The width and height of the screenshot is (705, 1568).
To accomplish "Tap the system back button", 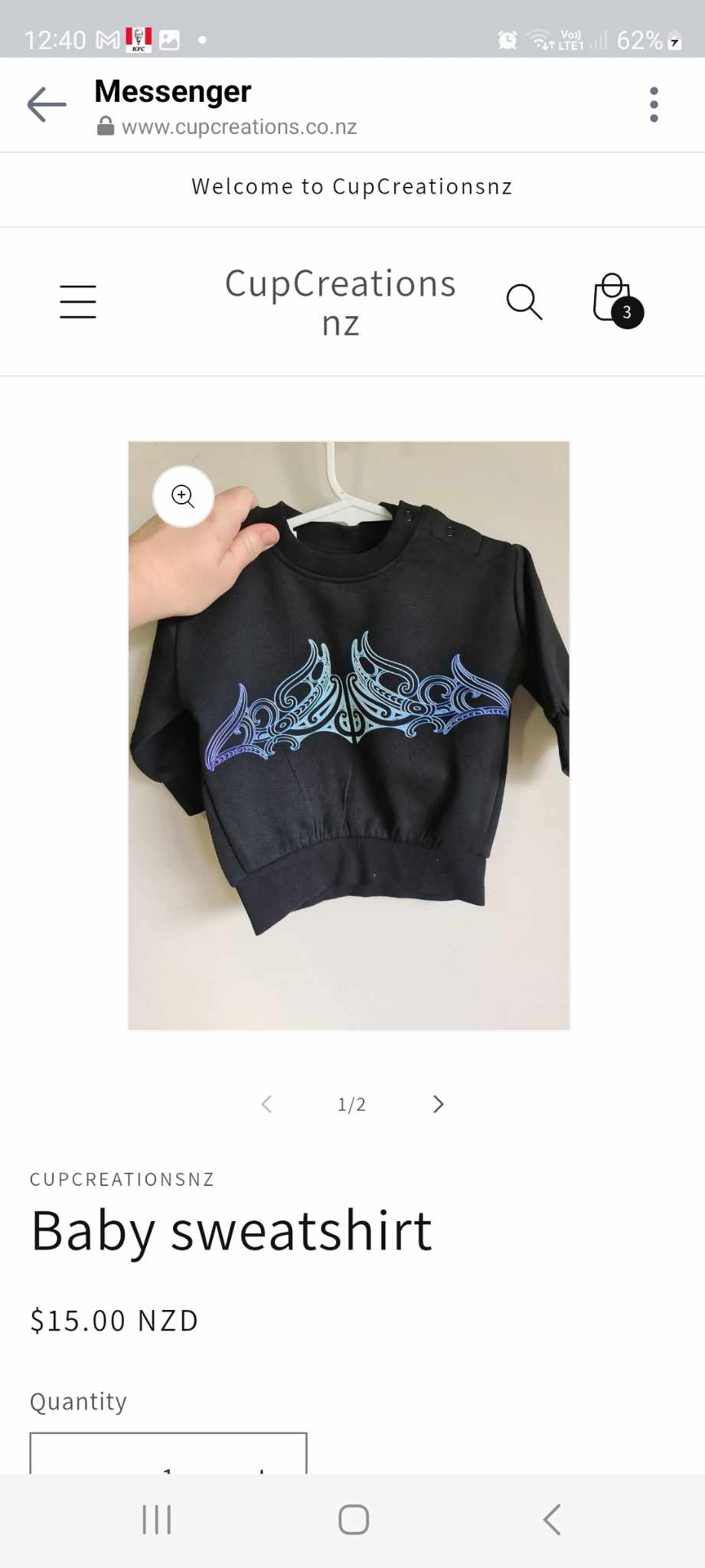I will (551, 1520).
